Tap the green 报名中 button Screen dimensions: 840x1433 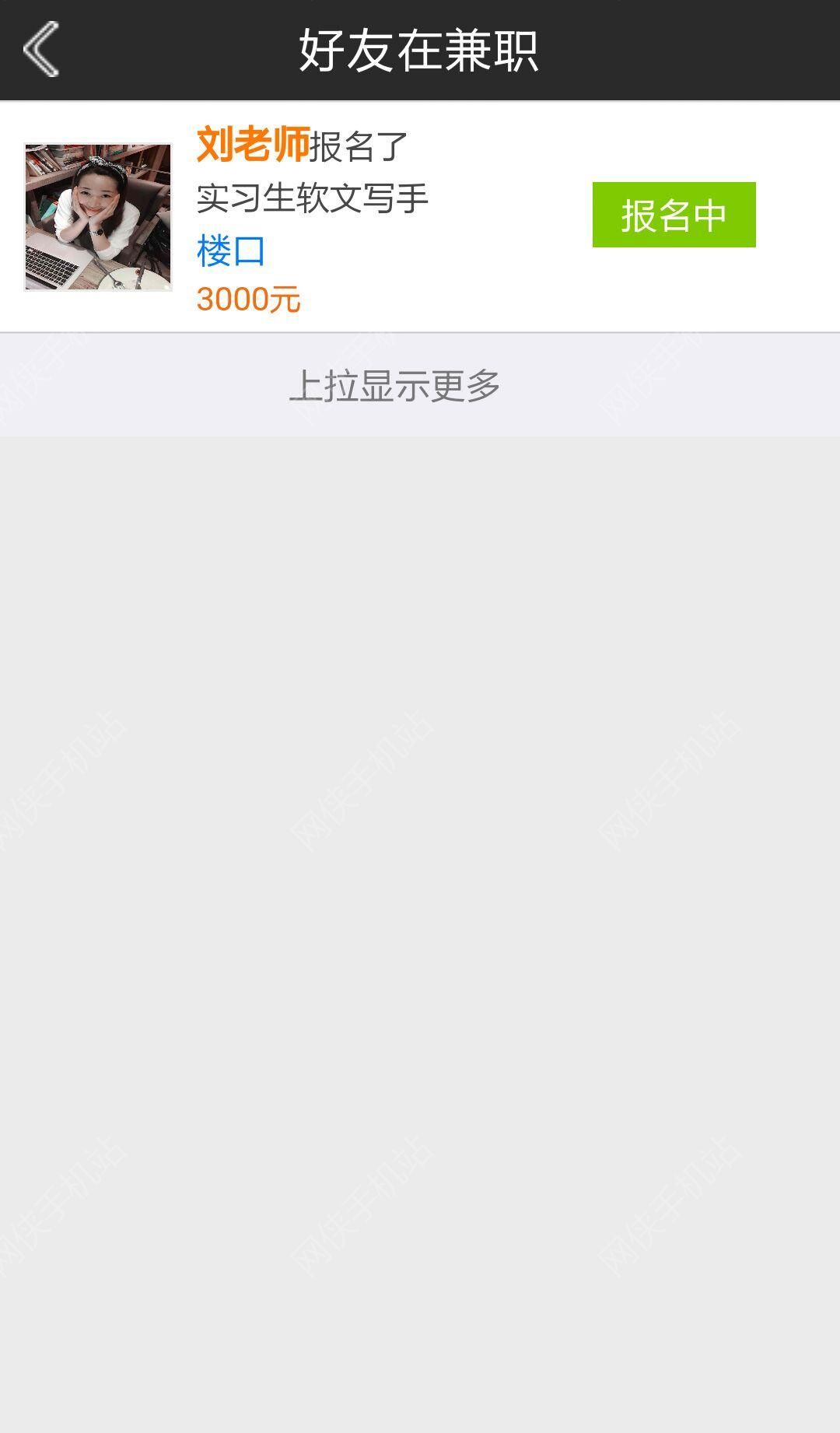coord(674,215)
